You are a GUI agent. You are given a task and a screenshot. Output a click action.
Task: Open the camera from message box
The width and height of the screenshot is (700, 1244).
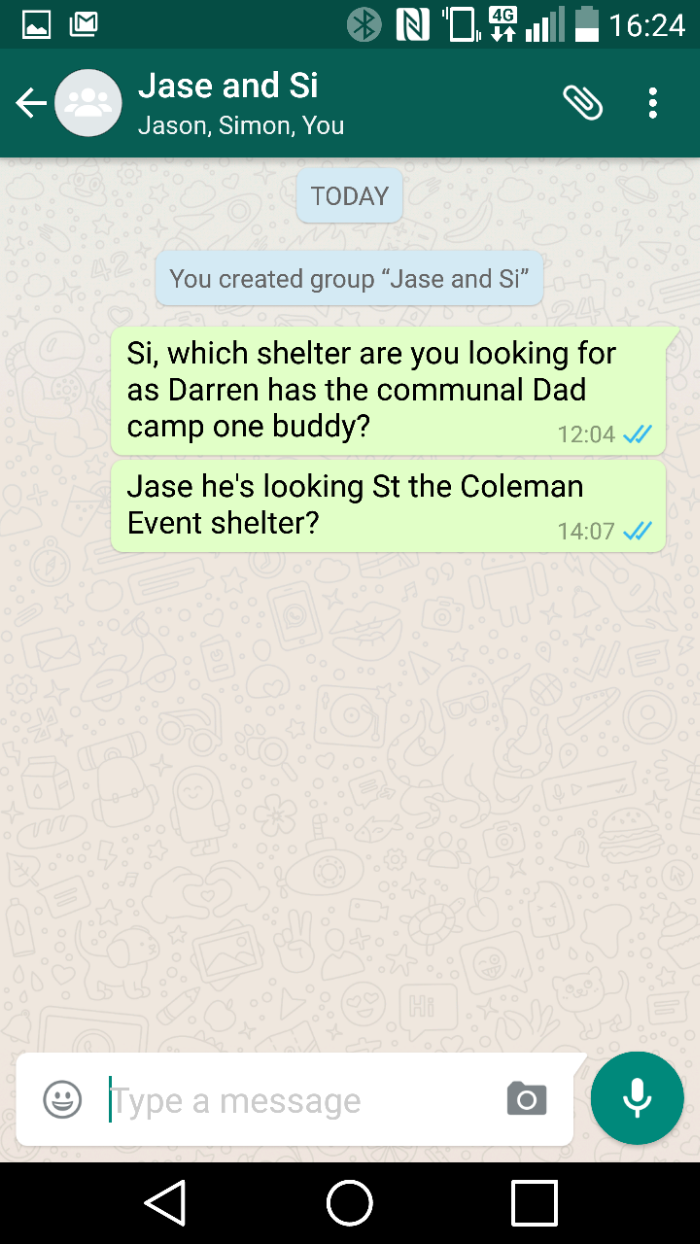pyautogui.click(x=527, y=1099)
